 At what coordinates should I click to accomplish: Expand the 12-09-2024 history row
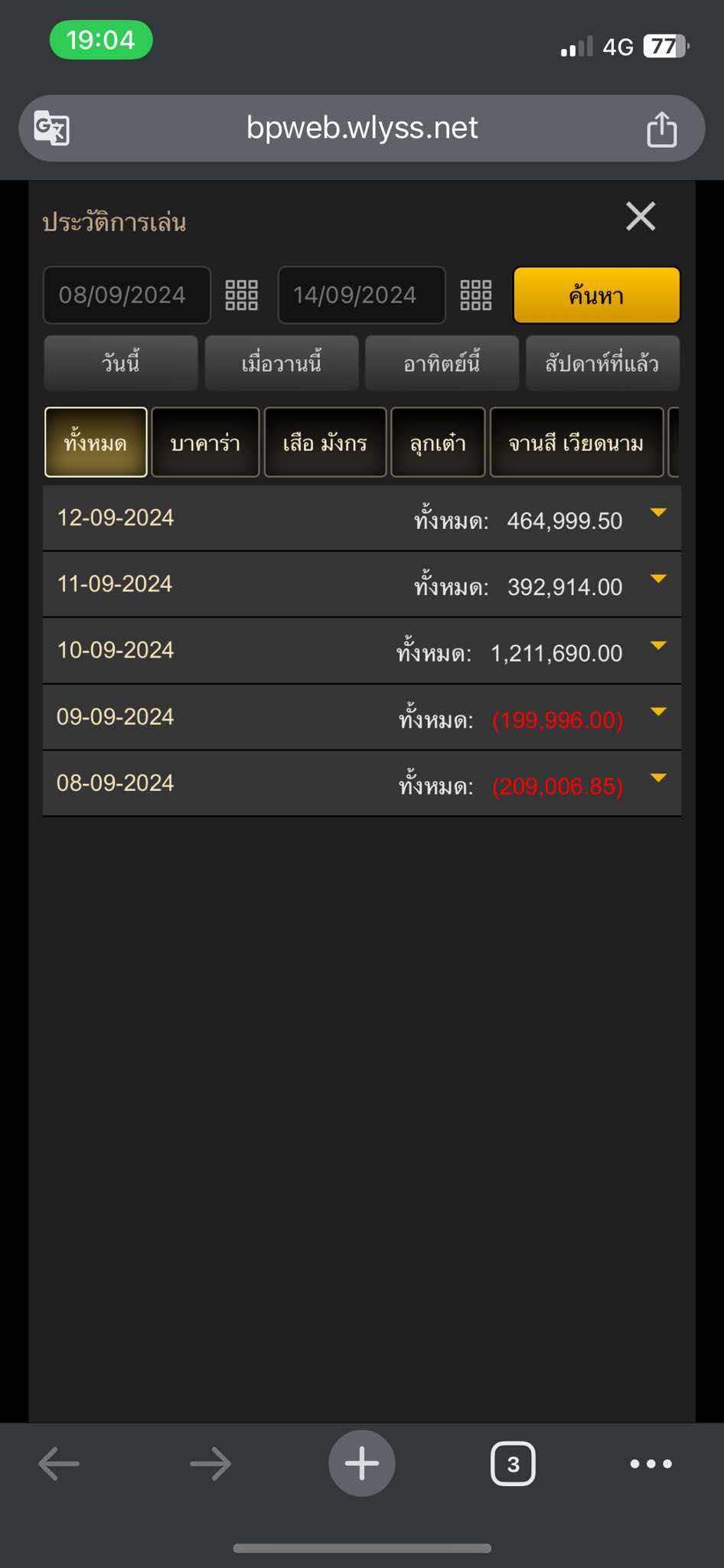[658, 513]
